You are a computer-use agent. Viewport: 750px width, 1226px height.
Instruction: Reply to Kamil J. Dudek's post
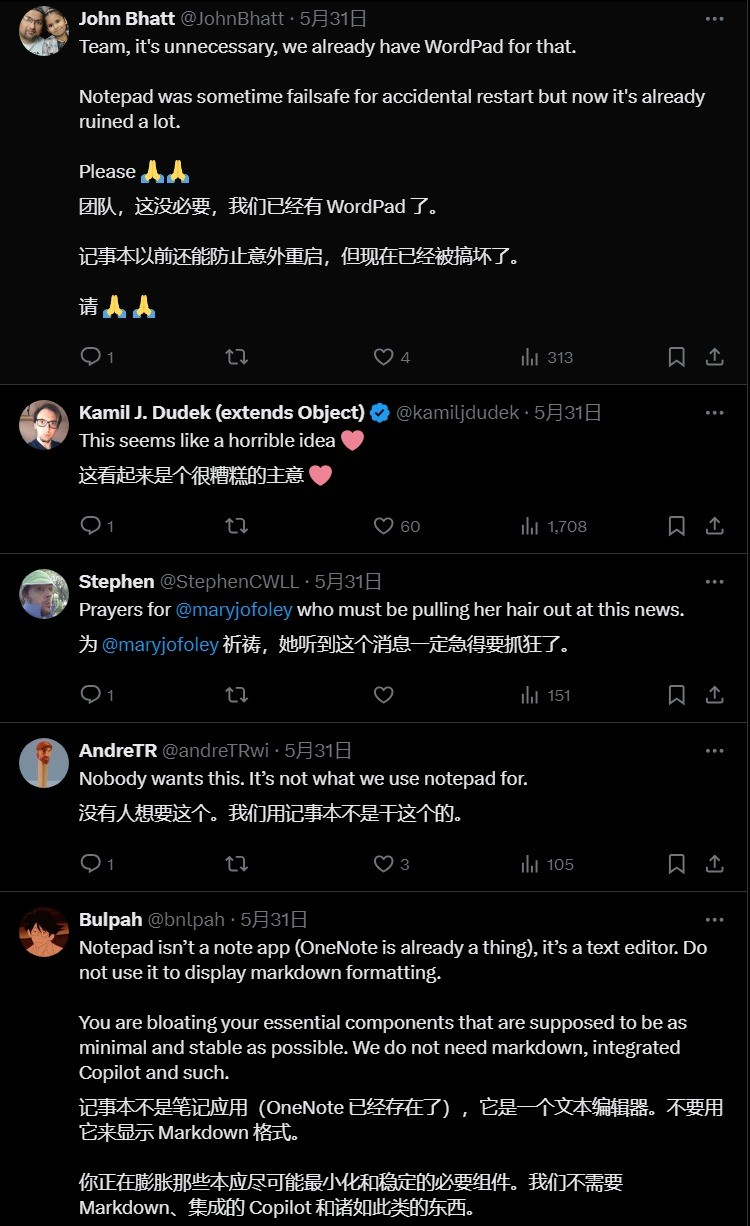tap(90, 526)
